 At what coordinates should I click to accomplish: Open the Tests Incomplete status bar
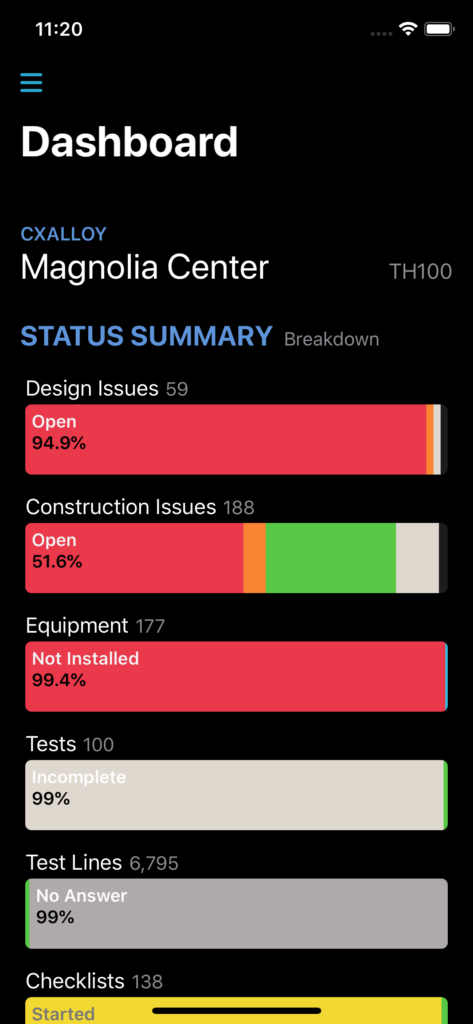point(236,795)
